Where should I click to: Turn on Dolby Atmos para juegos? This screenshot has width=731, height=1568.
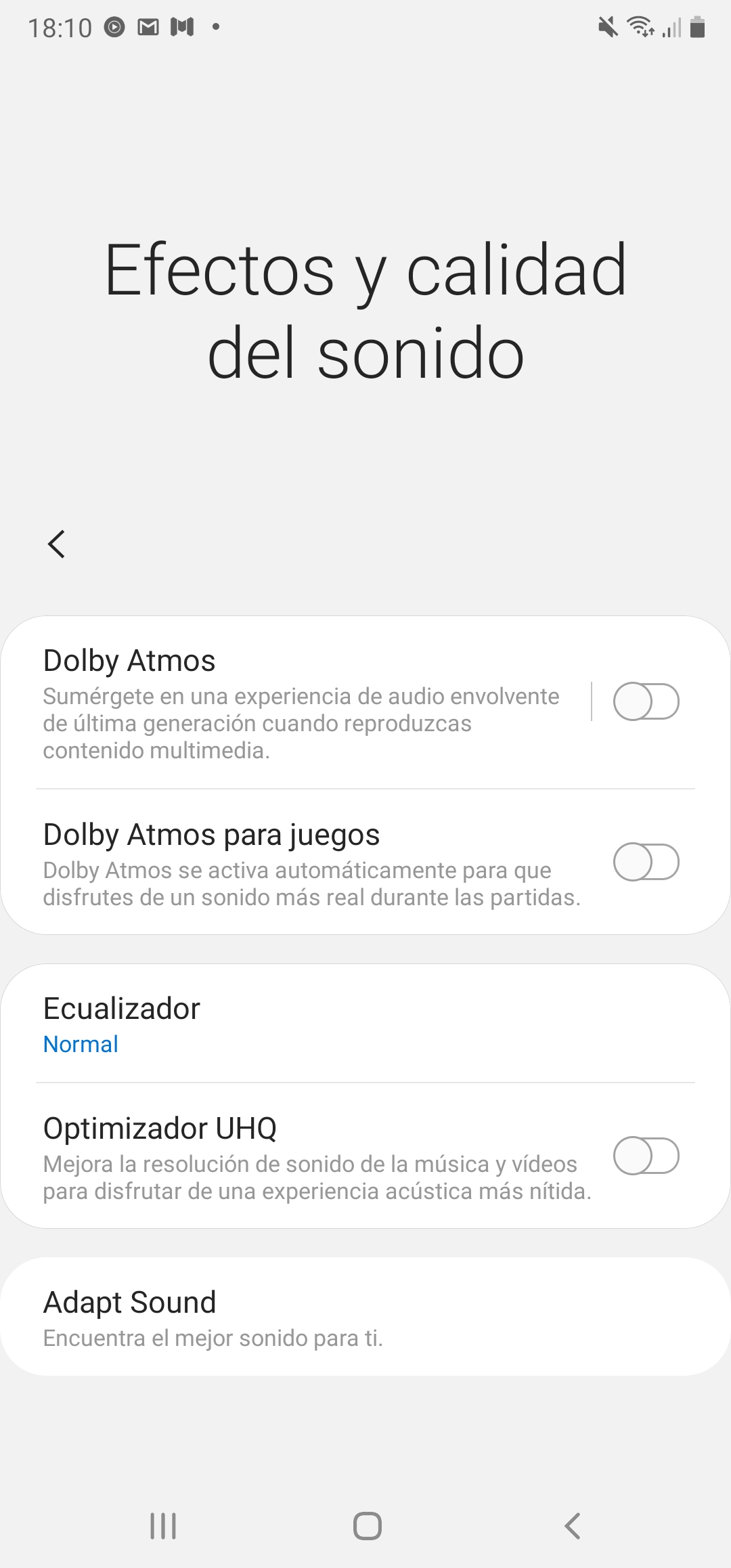coord(646,862)
